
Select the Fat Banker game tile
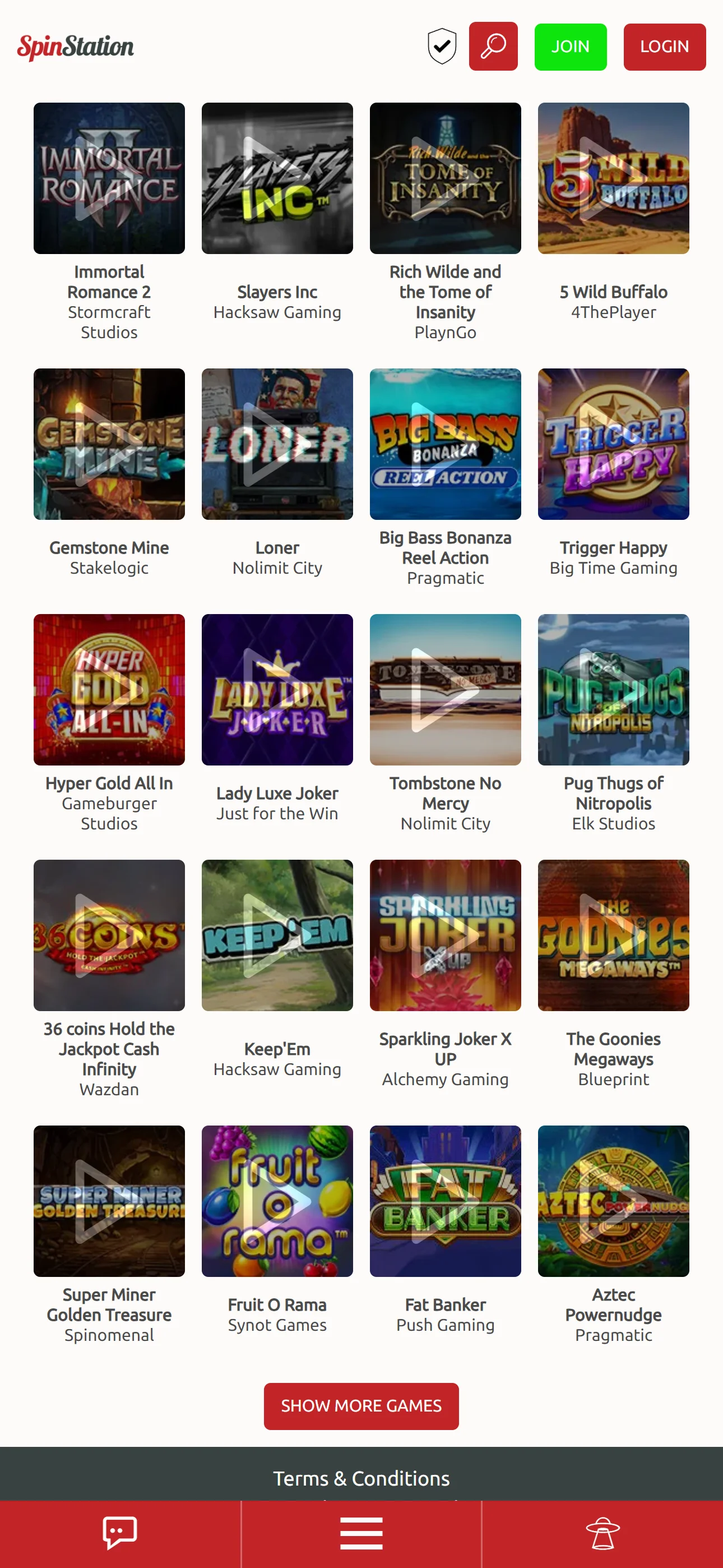446,1201
